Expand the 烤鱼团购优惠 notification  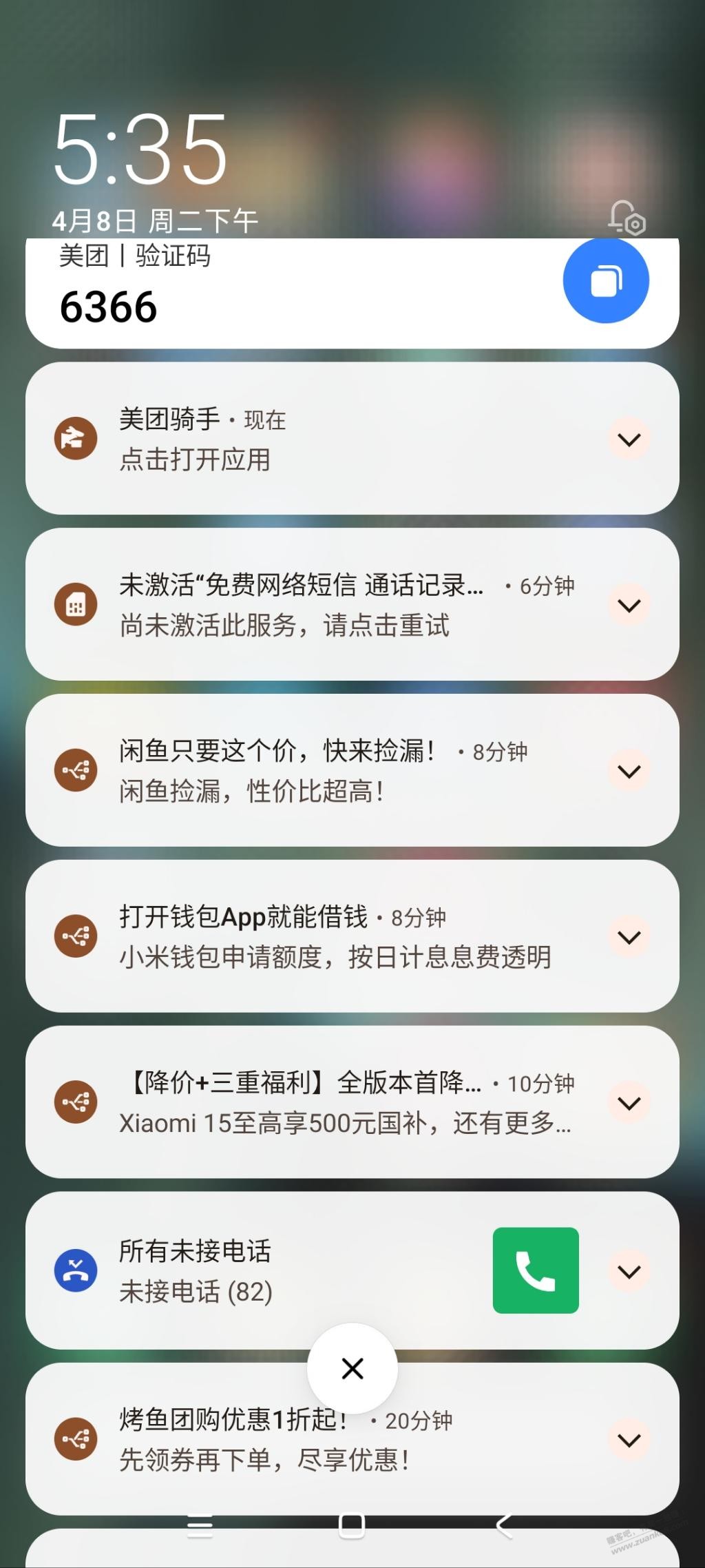629,1440
